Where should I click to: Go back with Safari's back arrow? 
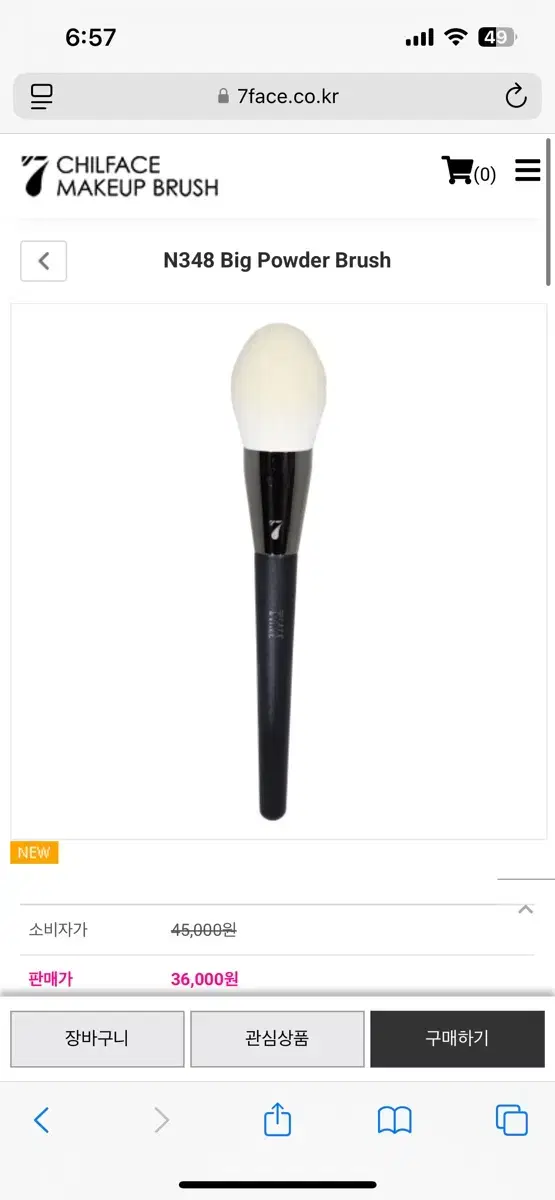click(41, 1120)
